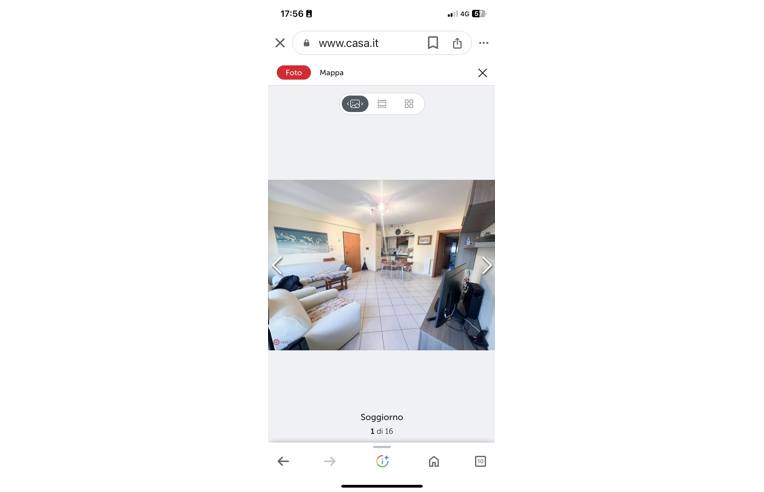The image size is (764, 492).
Task: Close the in-app browser with the X
Action: coord(280,43)
